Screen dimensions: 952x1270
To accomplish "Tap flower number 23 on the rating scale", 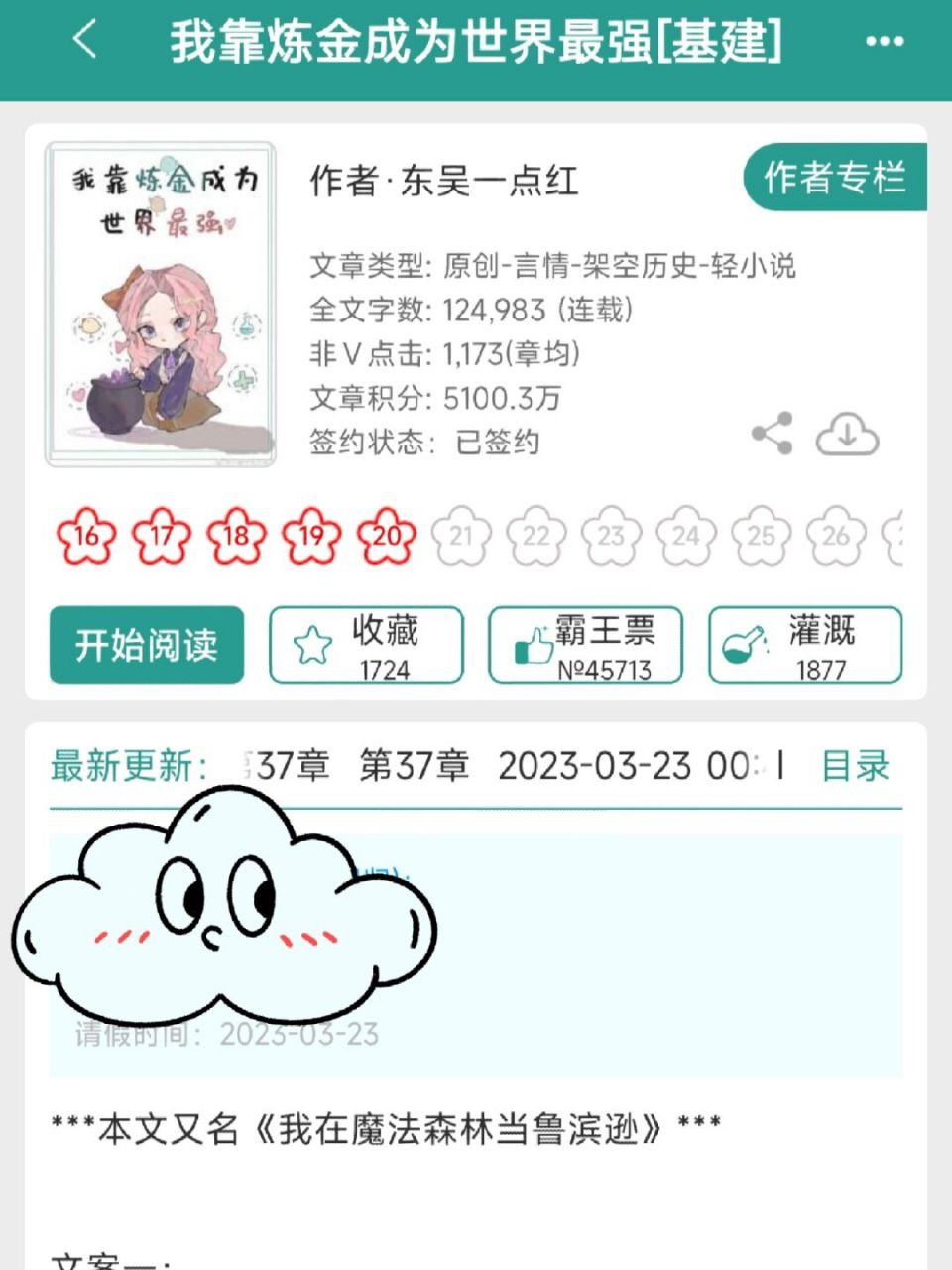I will [610, 536].
